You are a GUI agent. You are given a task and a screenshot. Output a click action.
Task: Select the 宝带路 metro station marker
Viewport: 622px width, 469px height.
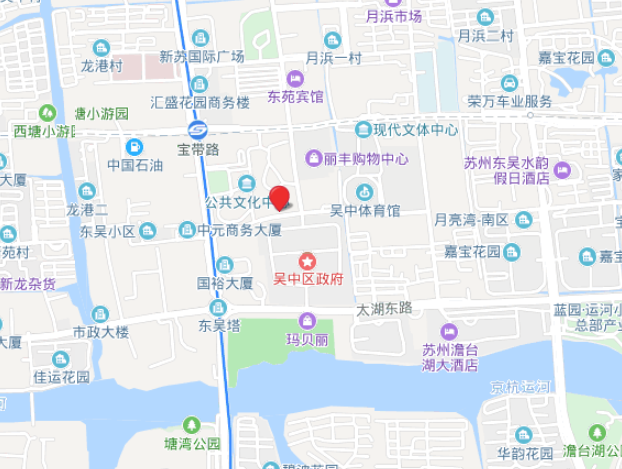pos(198,130)
